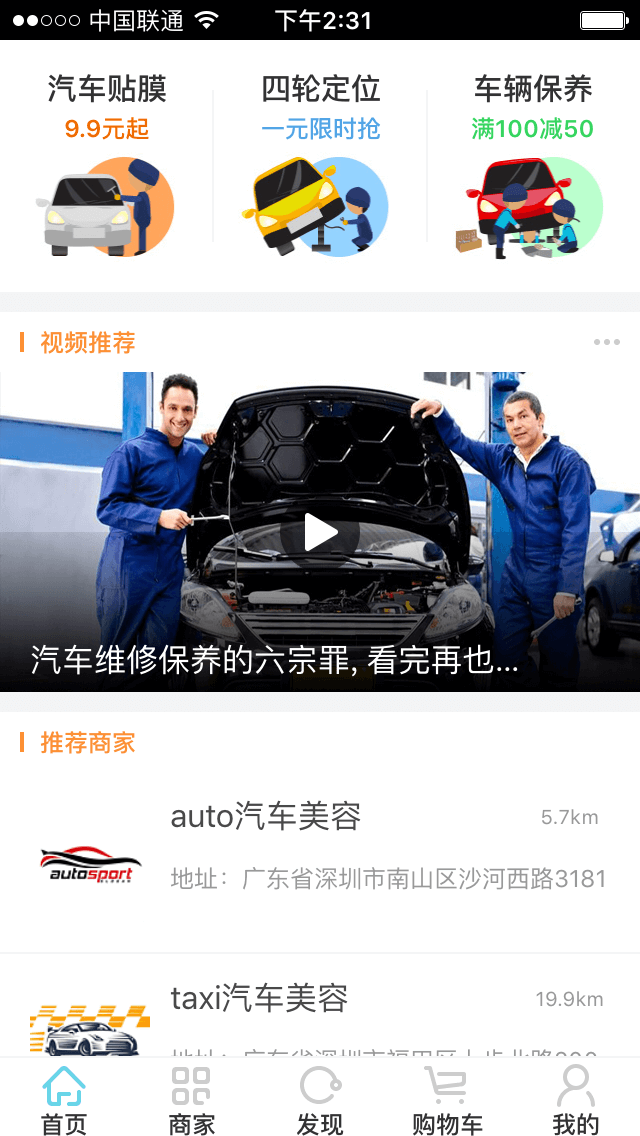Open the 汽车贴膜 9.9元起 offer

click(x=107, y=165)
